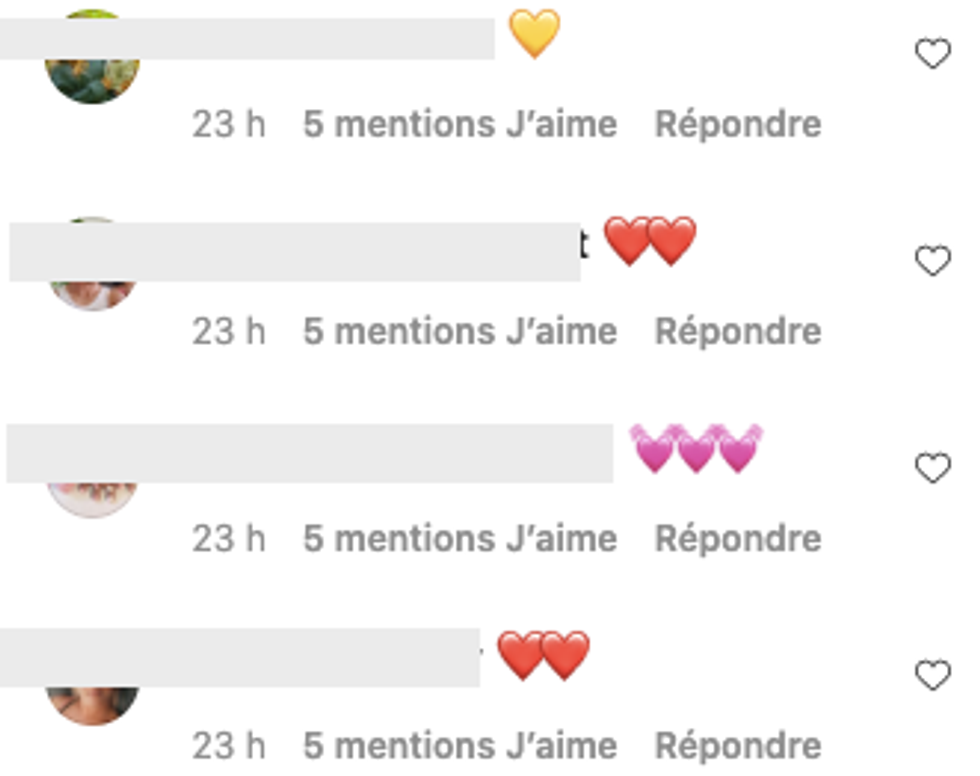This screenshot has width=980, height=776.
Task: Open the green plant avatar's profile
Action: pos(92,80)
